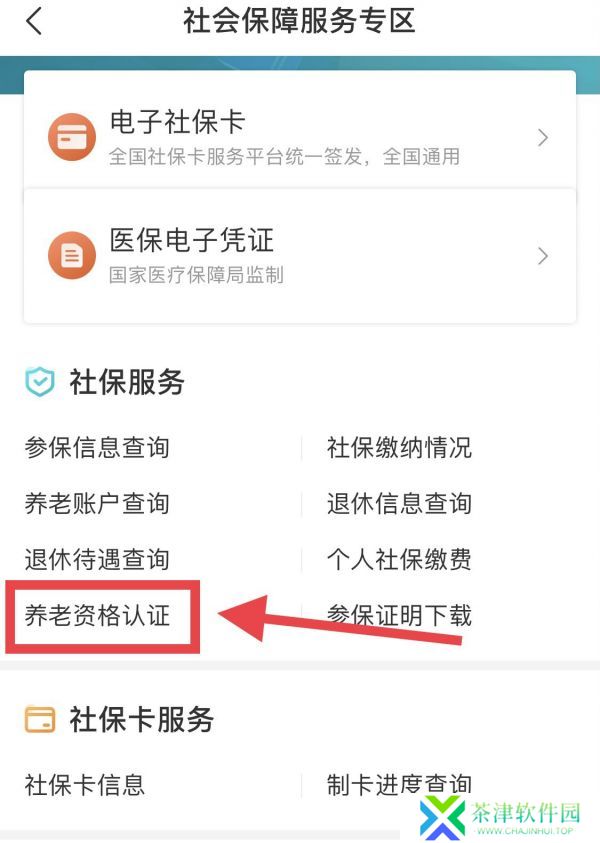This screenshot has height=843, width=600.
Task: Select 个人社保缴费
Action: click(x=399, y=559)
